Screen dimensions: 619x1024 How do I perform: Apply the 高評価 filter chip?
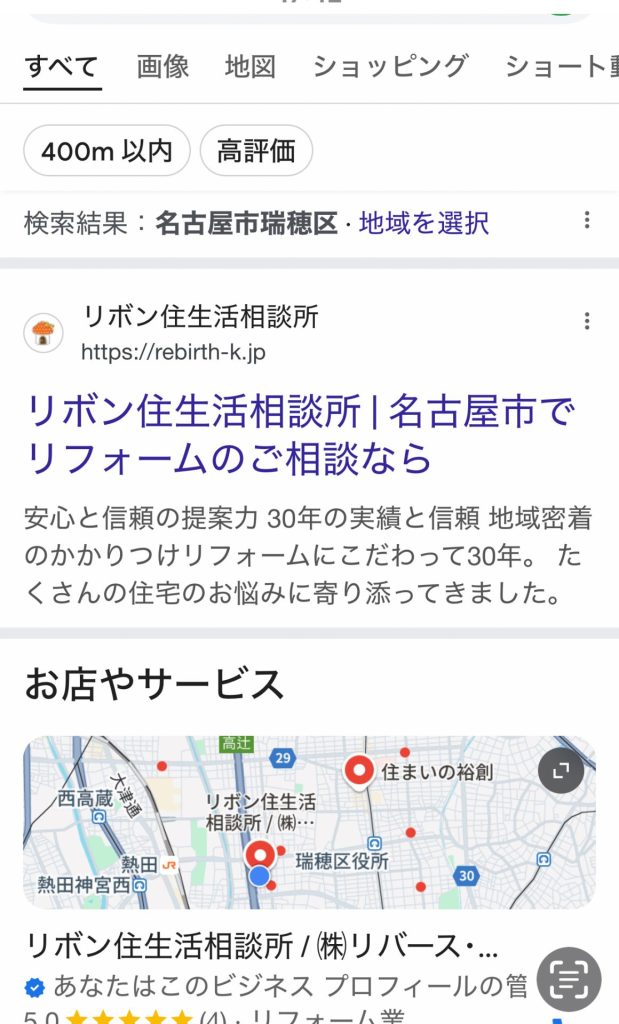click(x=256, y=151)
